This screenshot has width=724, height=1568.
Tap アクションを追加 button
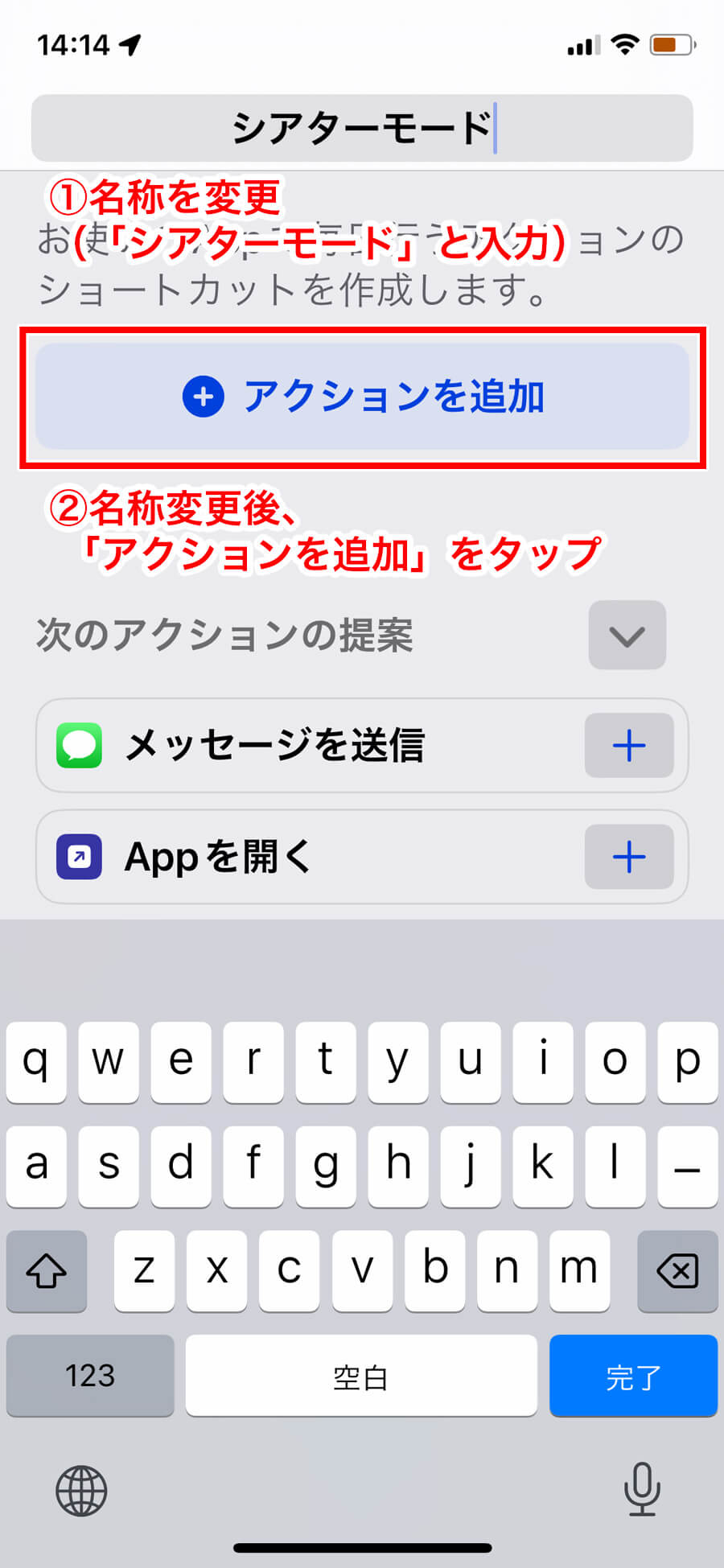(362, 397)
